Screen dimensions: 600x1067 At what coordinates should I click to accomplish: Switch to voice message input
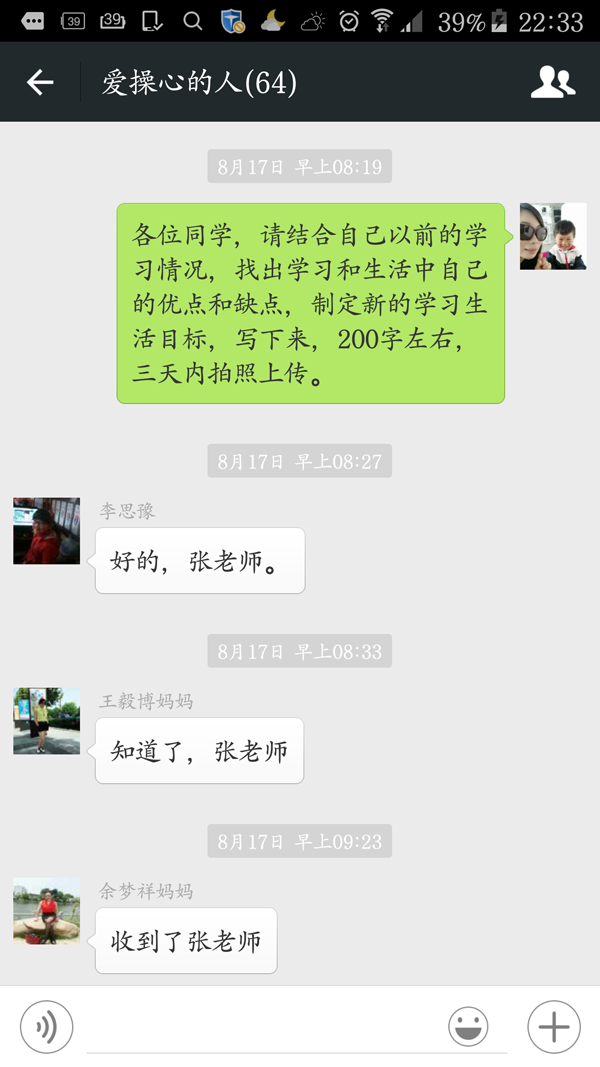click(x=46, y=1026)
